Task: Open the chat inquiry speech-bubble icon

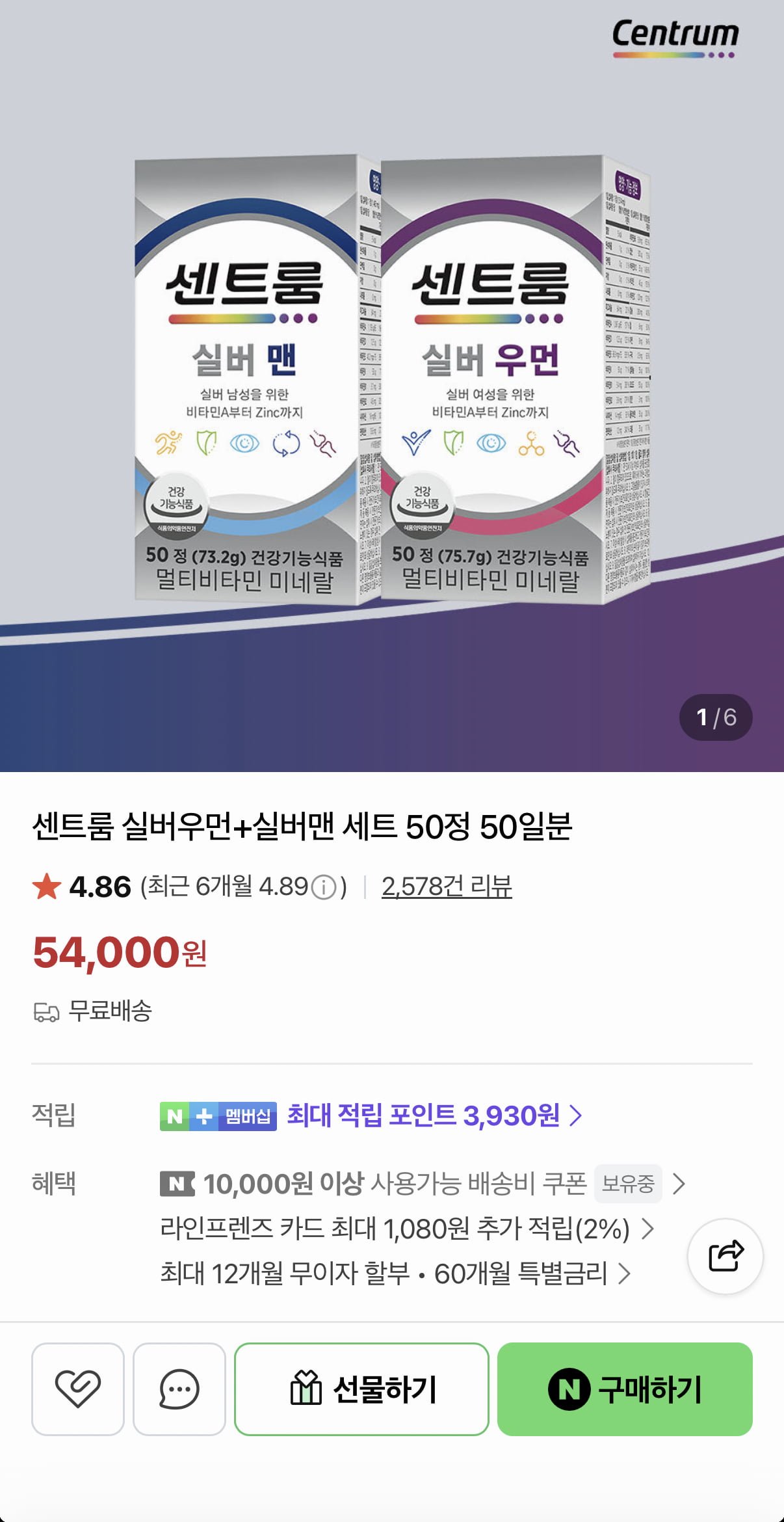Action: pyautogui.click(x=179, y=1389)
